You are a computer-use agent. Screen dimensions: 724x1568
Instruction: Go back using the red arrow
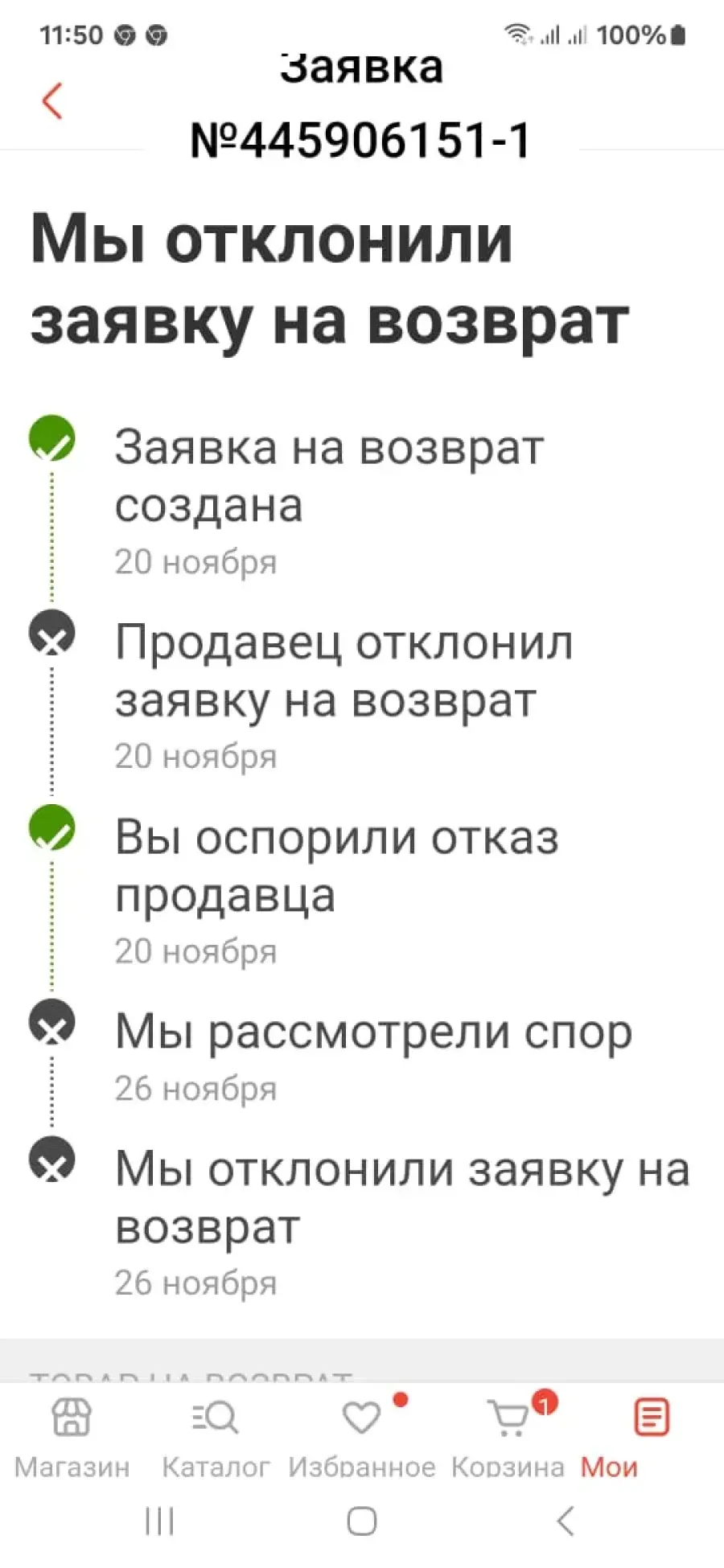52,101
